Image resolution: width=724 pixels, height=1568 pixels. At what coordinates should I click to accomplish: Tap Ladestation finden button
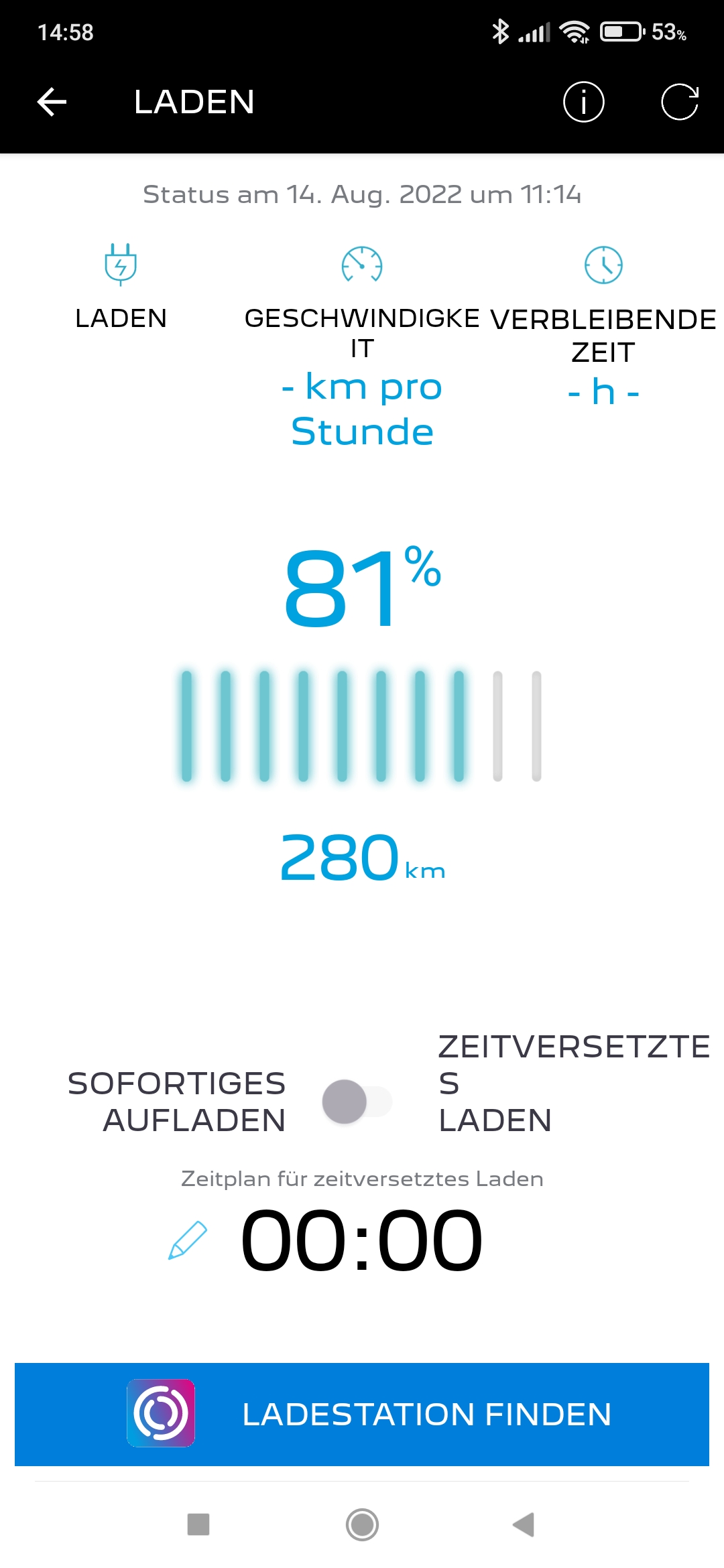click(362, 1414)
